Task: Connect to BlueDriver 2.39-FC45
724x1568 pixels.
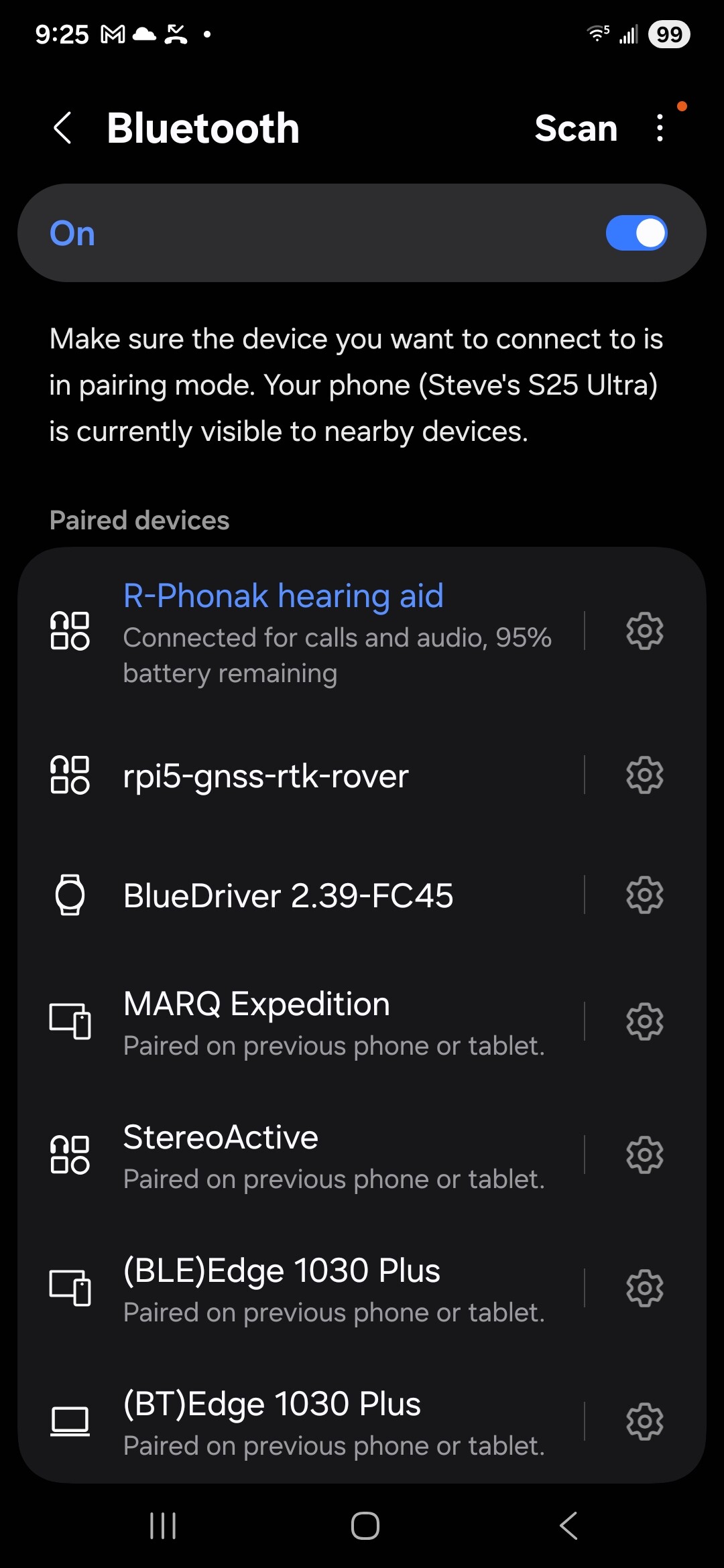Action: [x=302, y=895]
